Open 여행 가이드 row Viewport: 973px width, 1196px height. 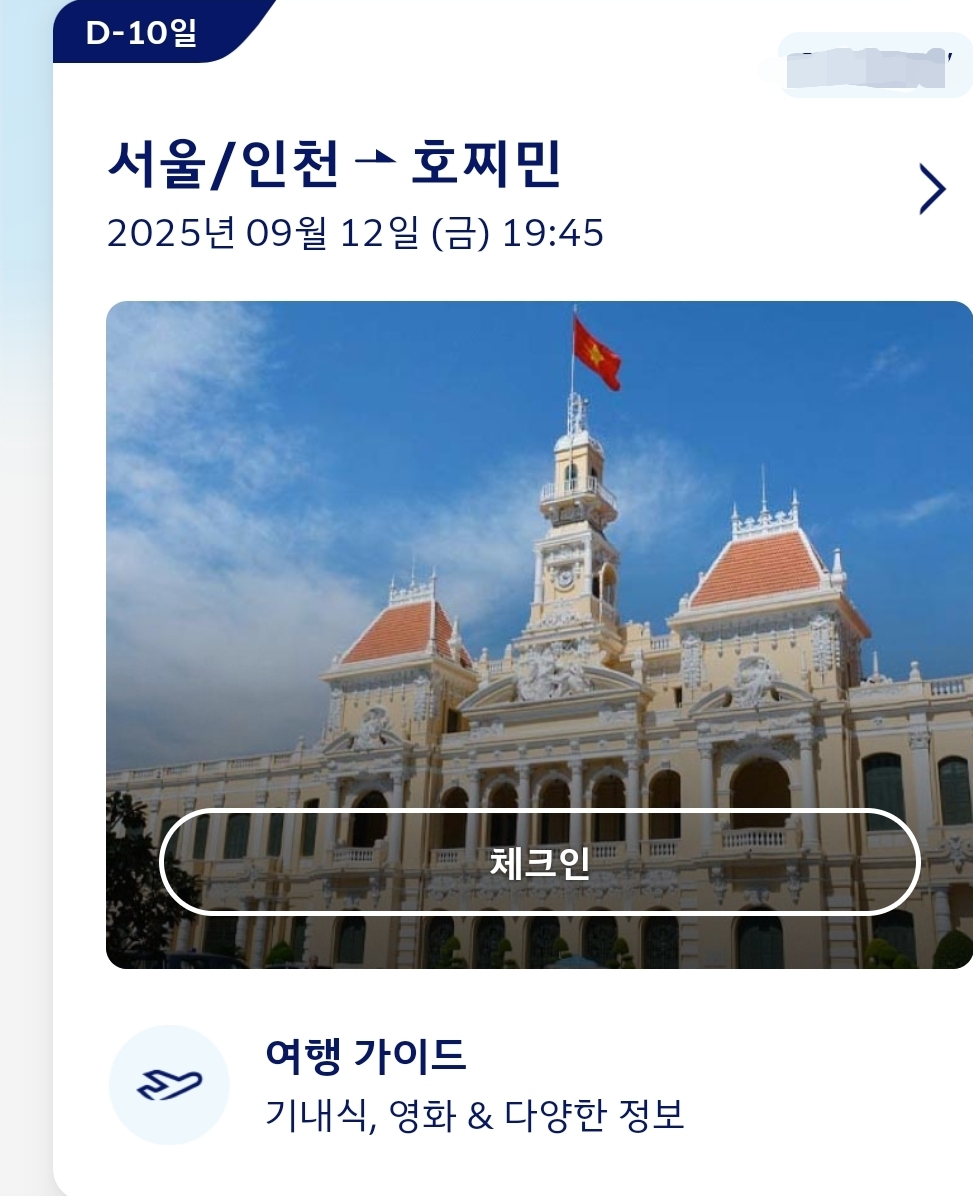click(x=474, y=1084)
